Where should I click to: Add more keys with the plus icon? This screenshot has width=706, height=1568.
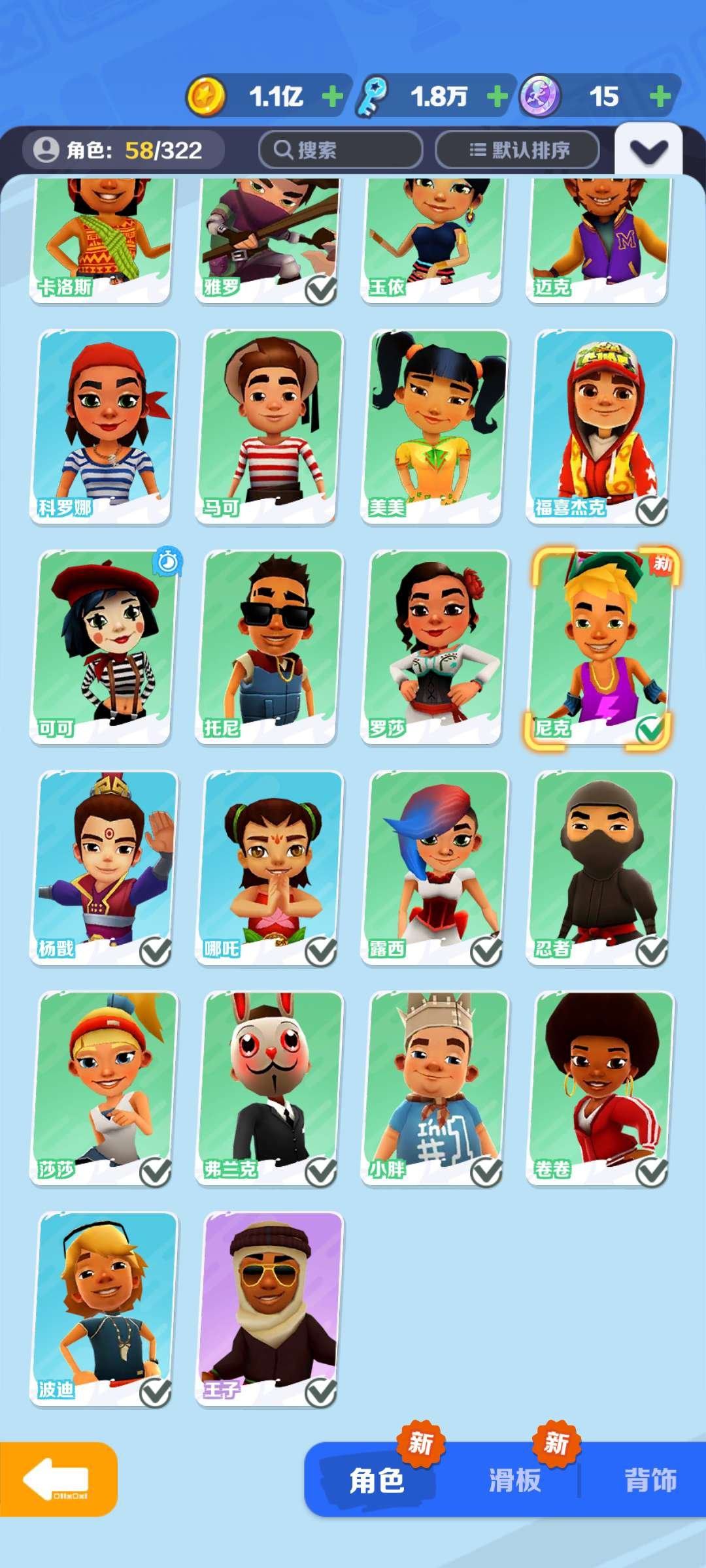coord(497,97)
